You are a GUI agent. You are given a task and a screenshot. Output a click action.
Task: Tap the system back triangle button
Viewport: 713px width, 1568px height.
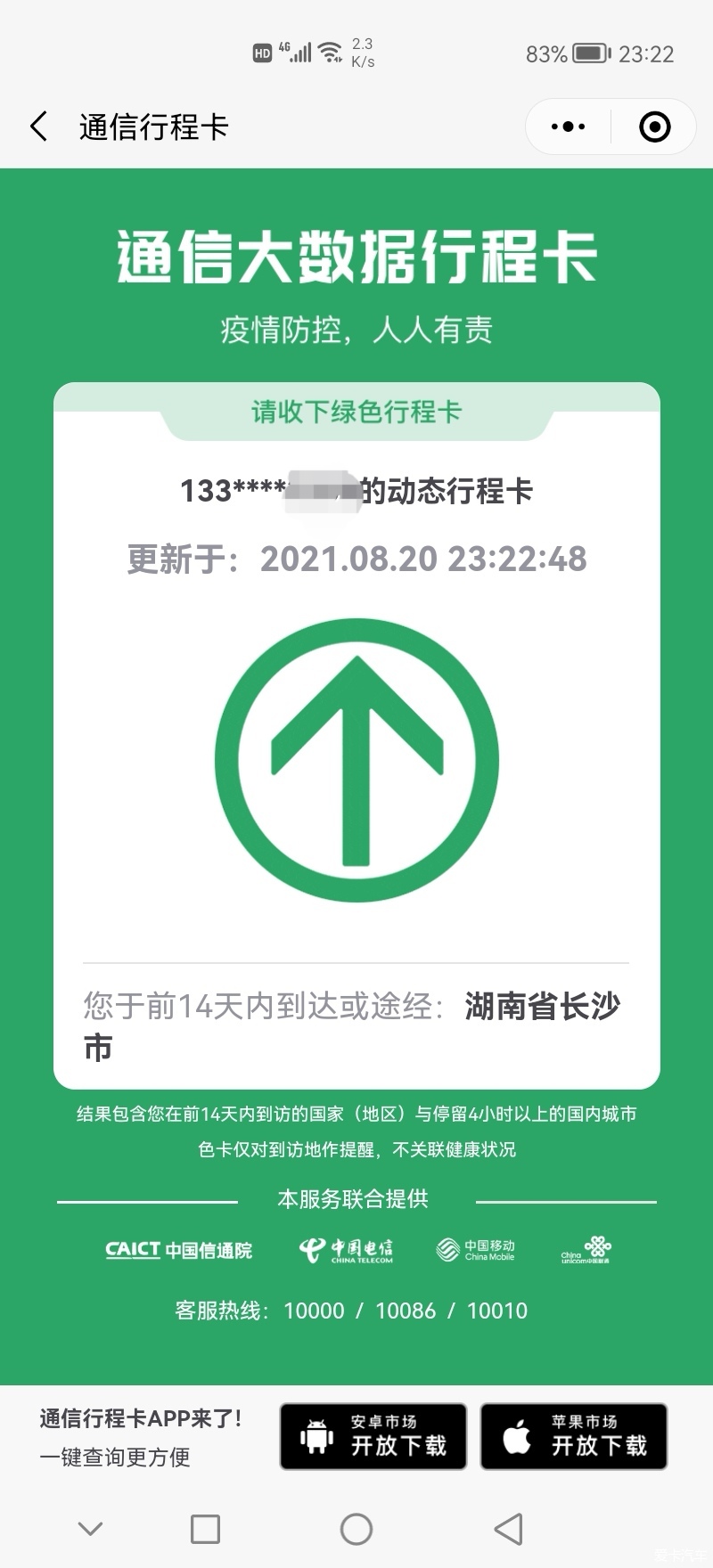[508, 1529]
